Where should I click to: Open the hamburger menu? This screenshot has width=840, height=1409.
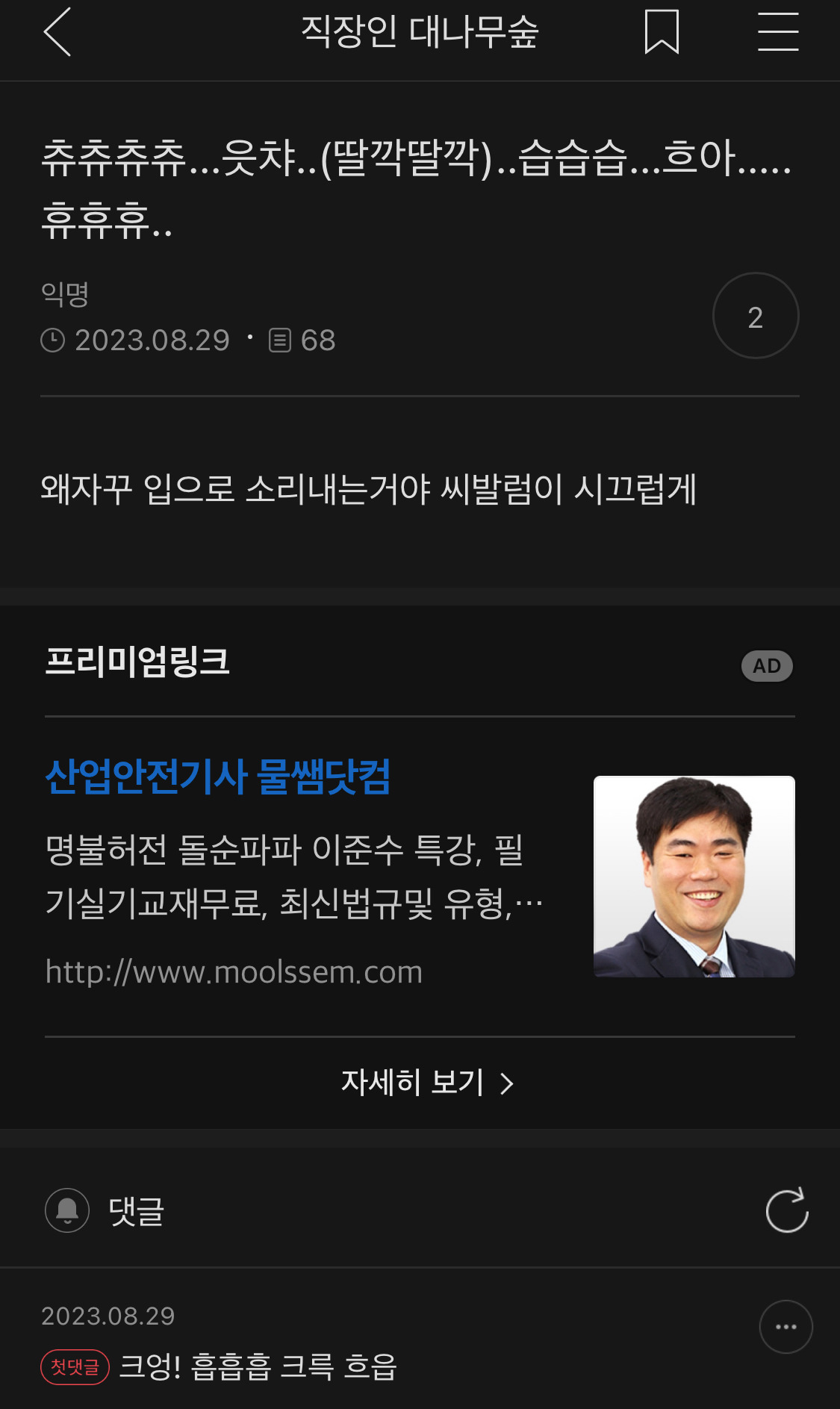[x=778, y=32]
